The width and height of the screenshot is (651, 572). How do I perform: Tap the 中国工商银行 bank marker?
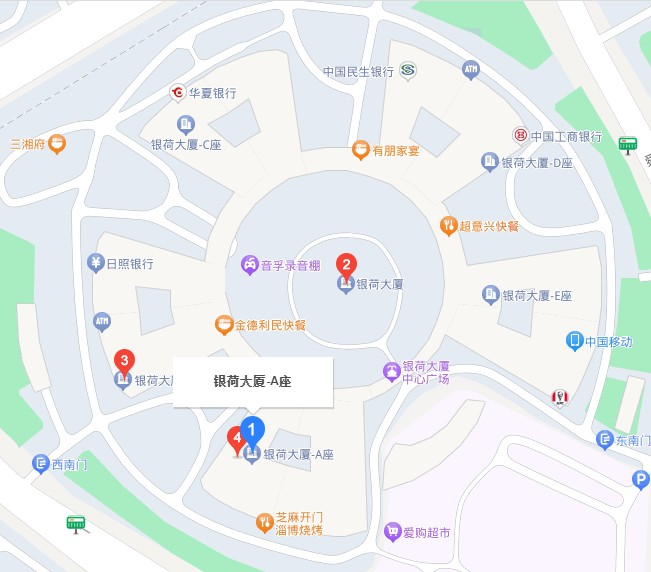(x=520, y=136)
